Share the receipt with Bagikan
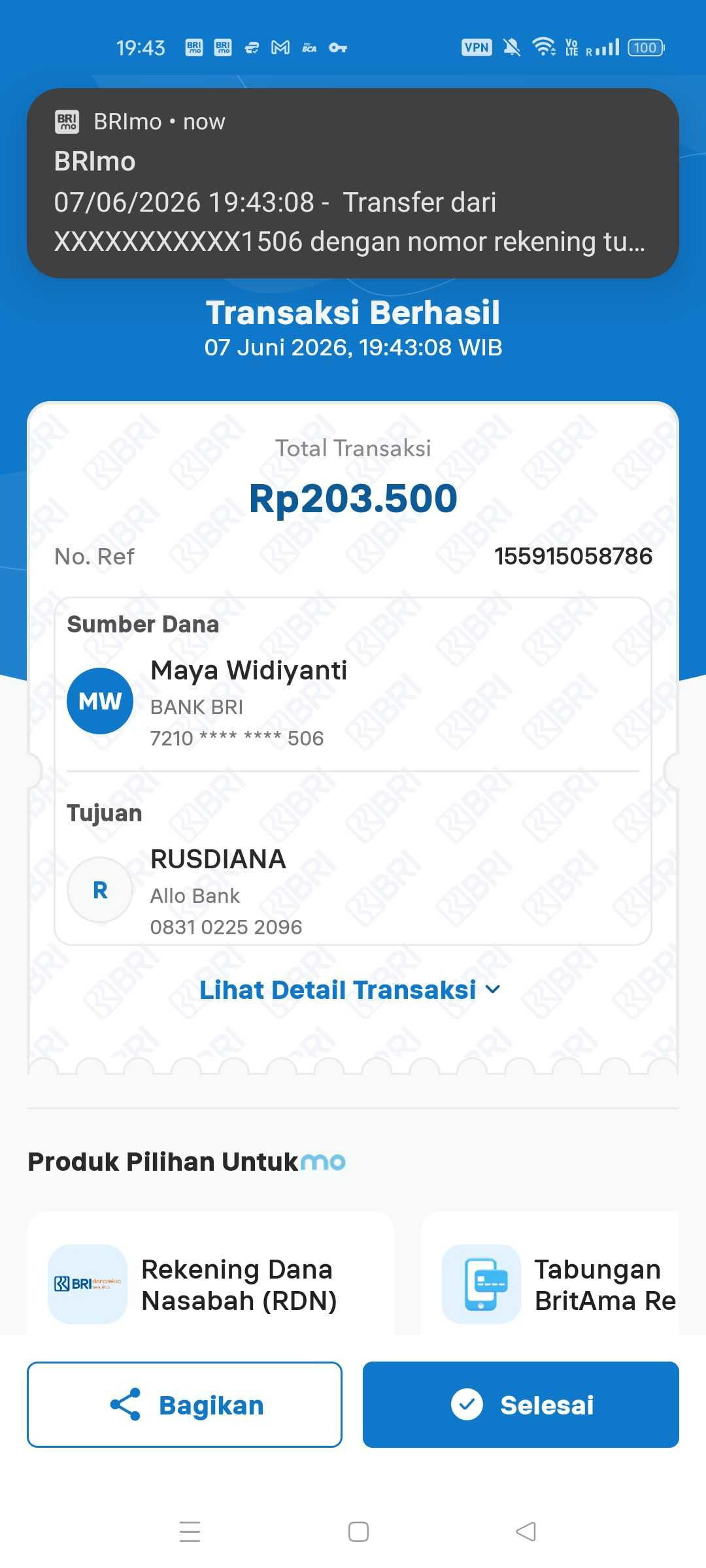This screenshot has width=706, height=1568. pyautogui.click(x=184, y=1405)
